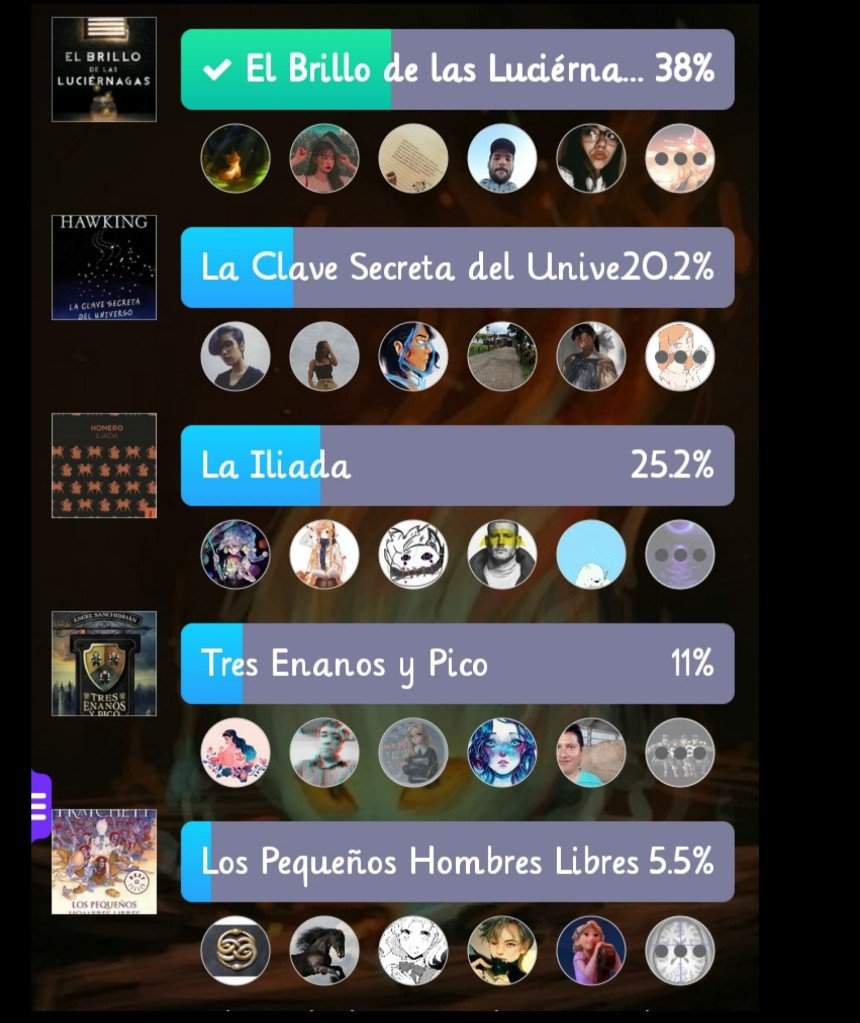Select the El Brillo de las Luciérnagas poll option
860x1023 pixels.
457,69
